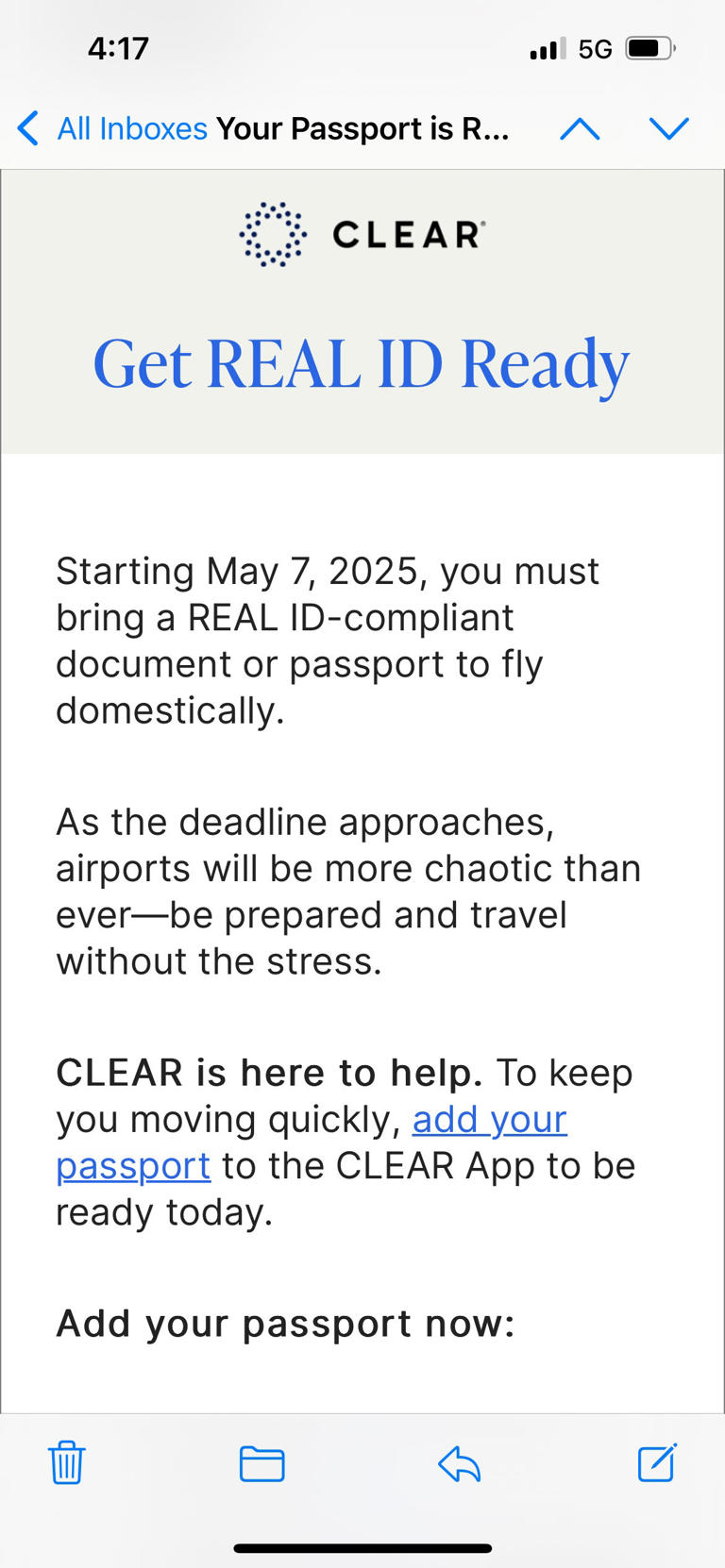Tap the battery indicator in the status bar
This screenshot has width=725, height=1568.
[x=649, y=48]
